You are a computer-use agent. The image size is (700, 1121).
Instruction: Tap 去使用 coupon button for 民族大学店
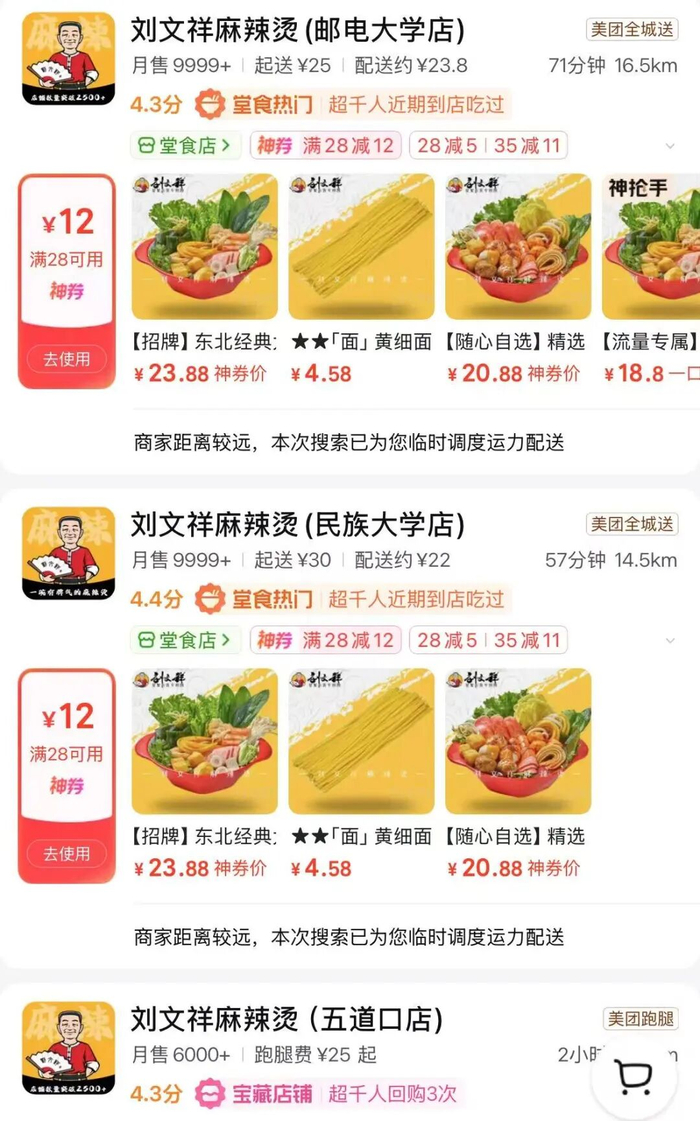pyautogui.click(x=66, y=854)
